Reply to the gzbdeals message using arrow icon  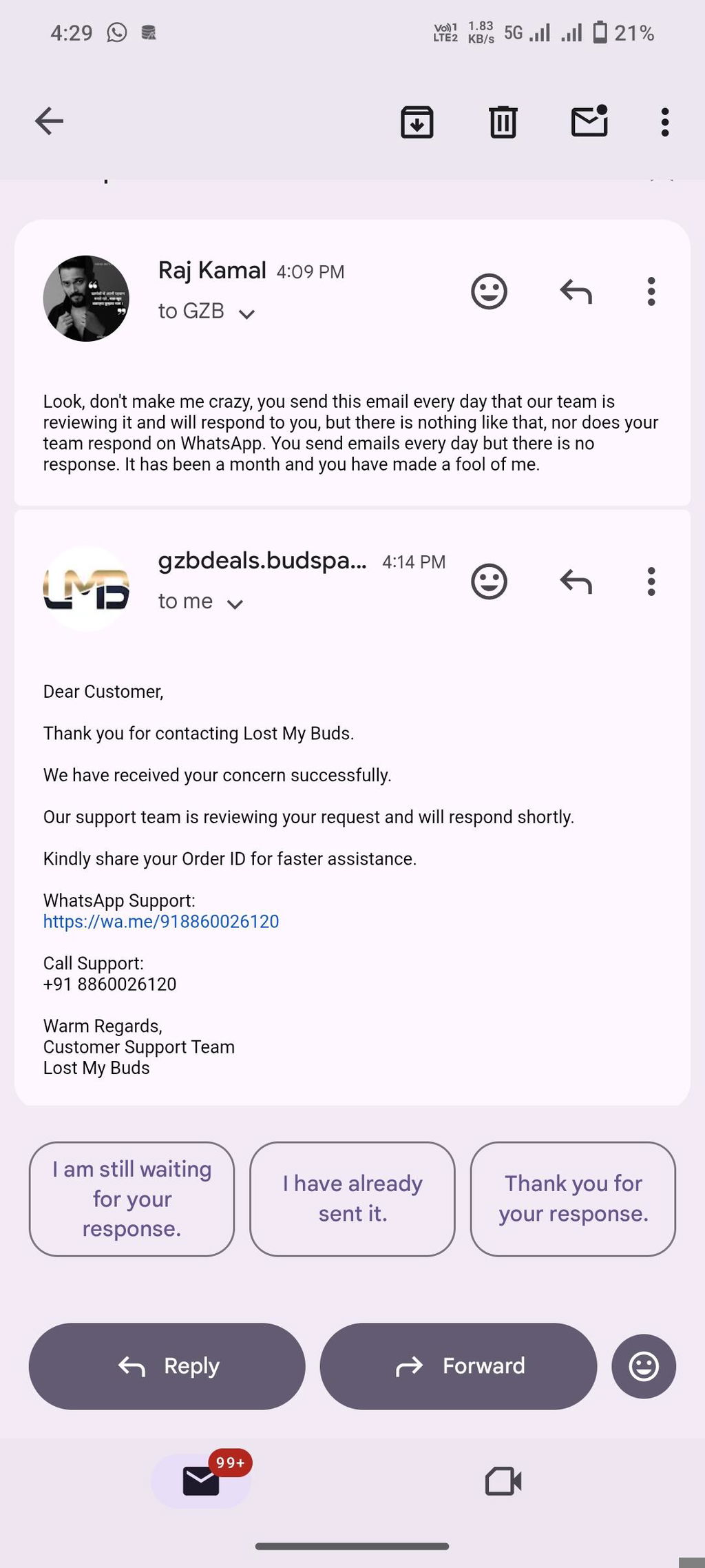[576, 581]
